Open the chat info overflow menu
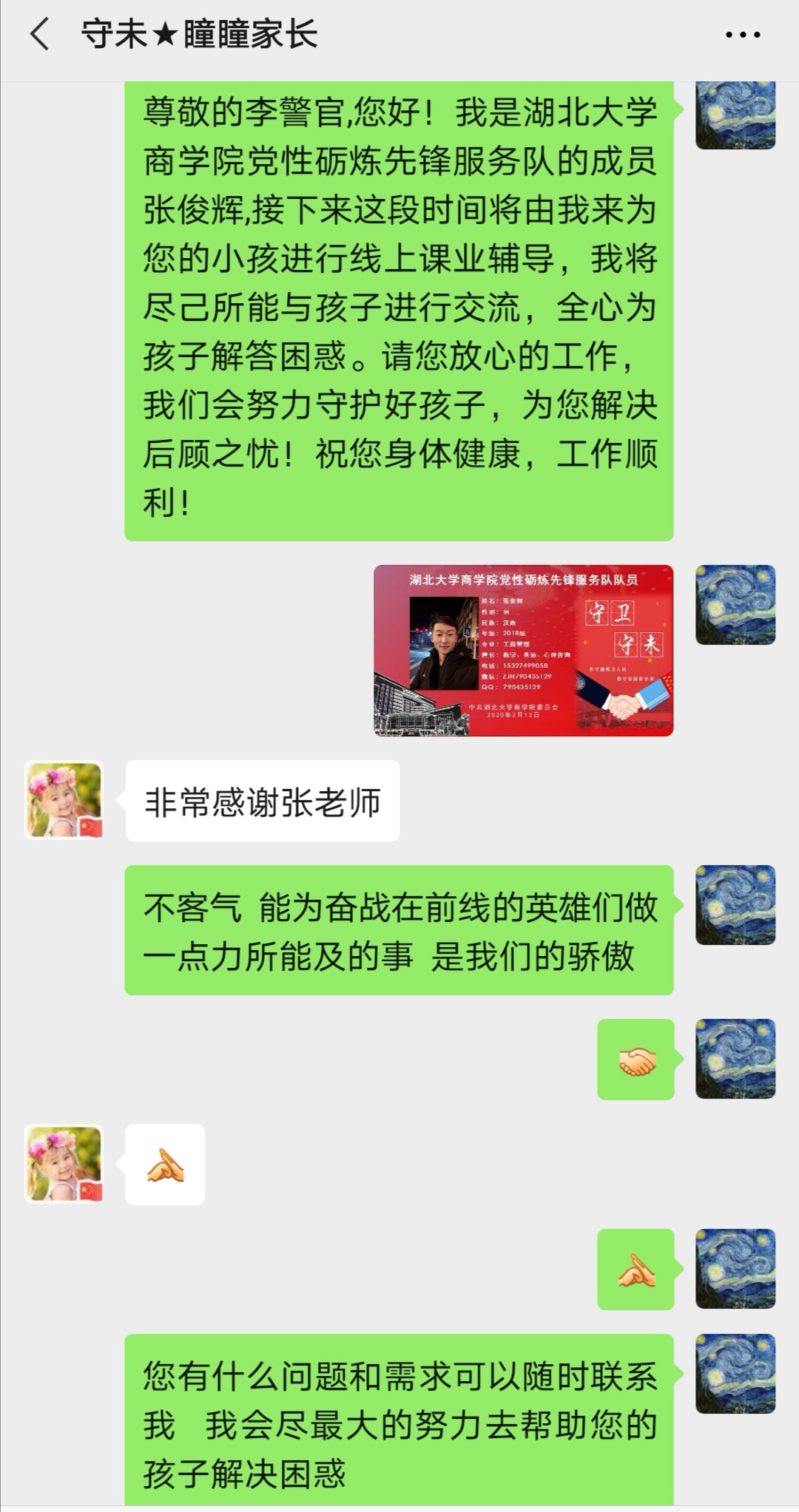Viewport: 799px width, 1512px height. pos(742,35)
